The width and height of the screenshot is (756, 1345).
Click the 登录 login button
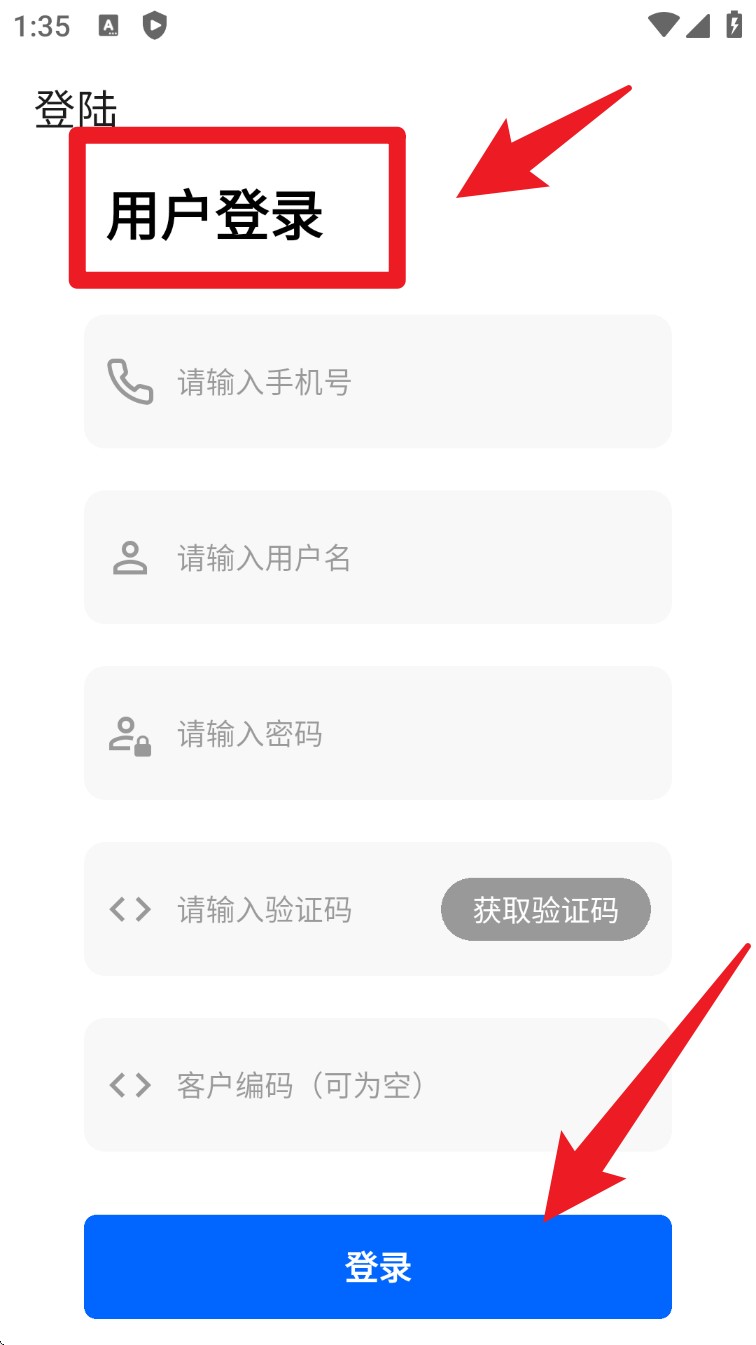[x=378, y=1267]
